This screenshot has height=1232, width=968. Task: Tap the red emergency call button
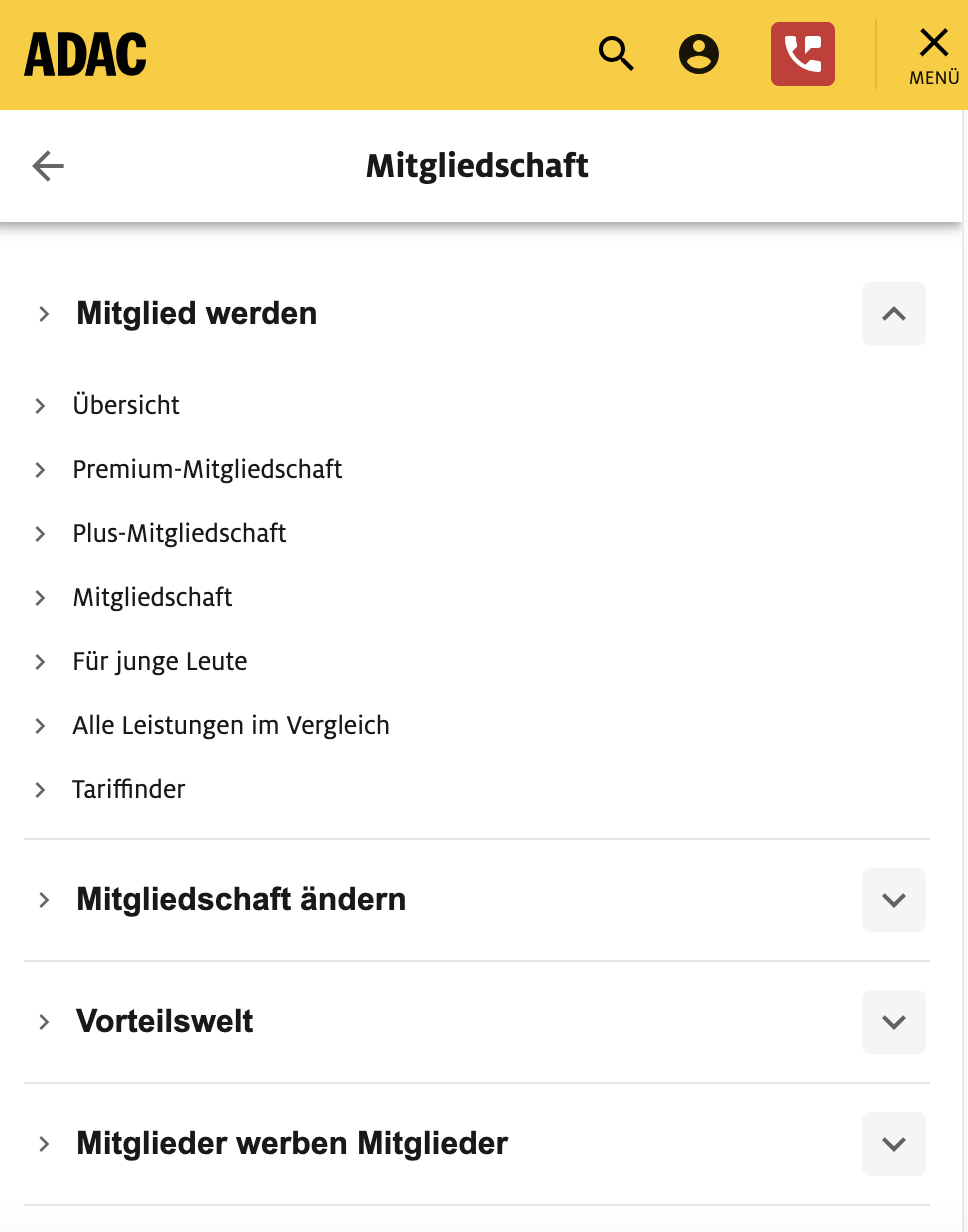point(802,54)
